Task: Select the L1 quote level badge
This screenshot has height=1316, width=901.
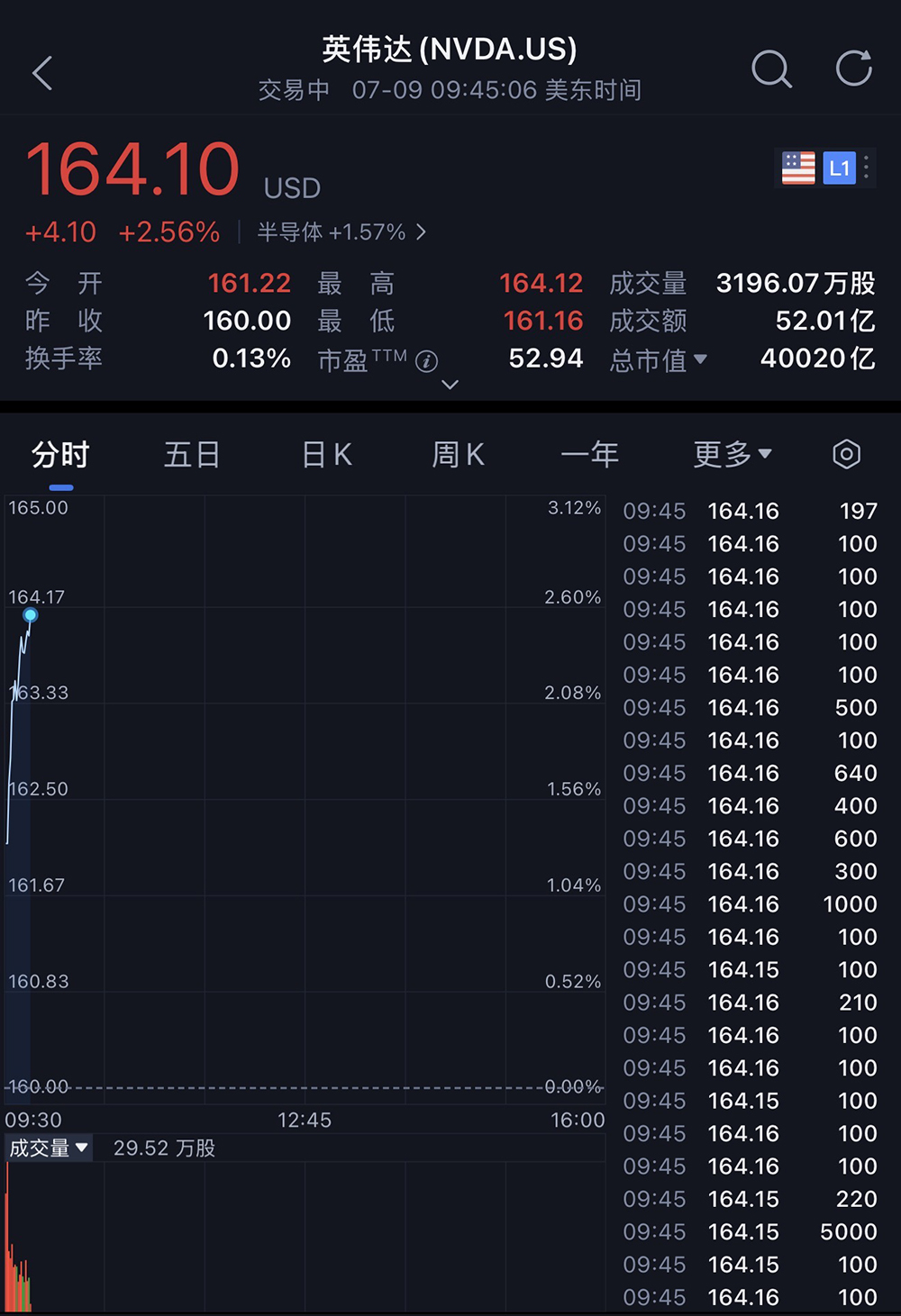Action: pos(840,168)
